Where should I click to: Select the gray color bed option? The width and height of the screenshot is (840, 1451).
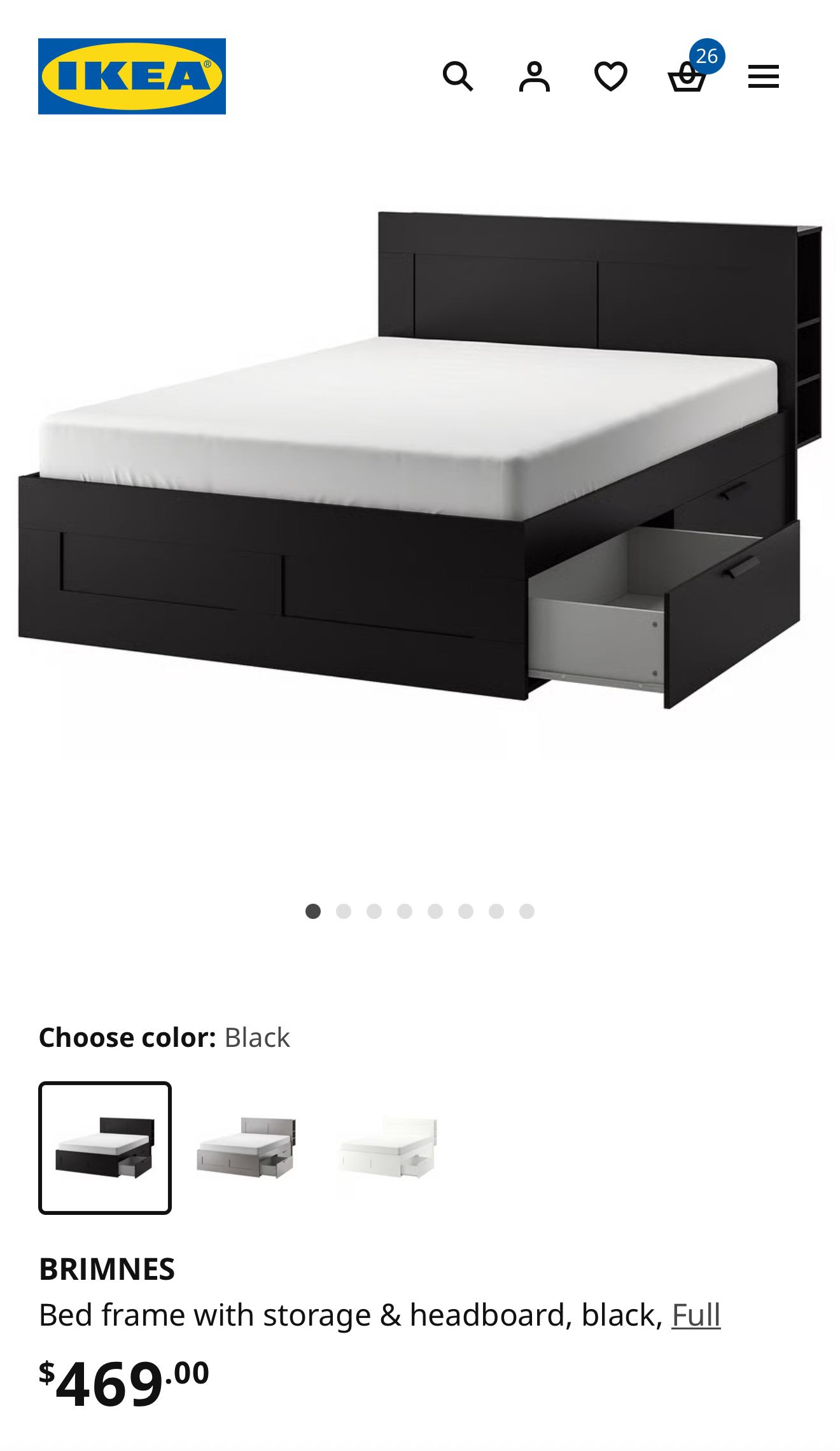click(x=246, y=1147)
